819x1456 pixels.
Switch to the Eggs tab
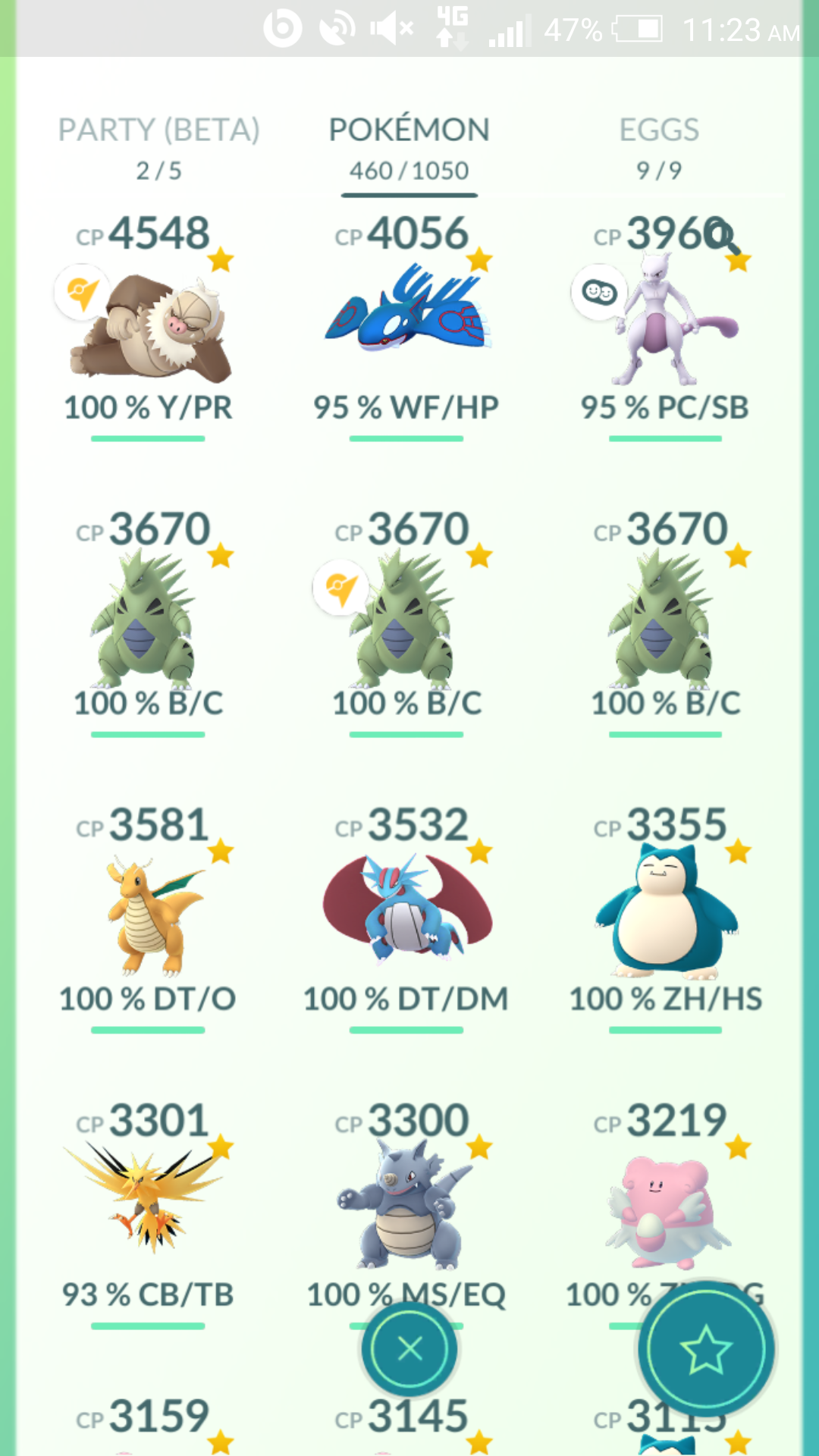click(659, 147)
